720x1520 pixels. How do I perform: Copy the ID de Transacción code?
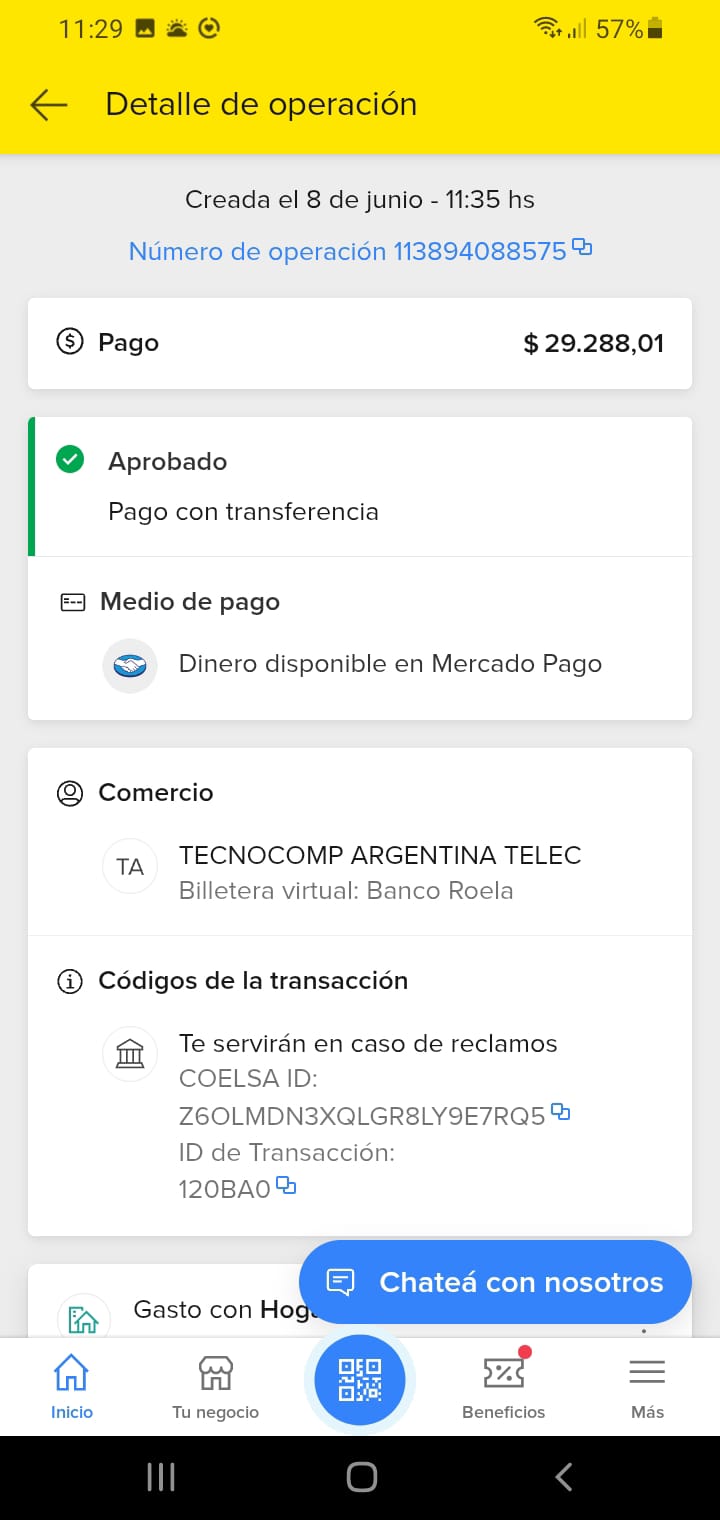coord(287,1186)
